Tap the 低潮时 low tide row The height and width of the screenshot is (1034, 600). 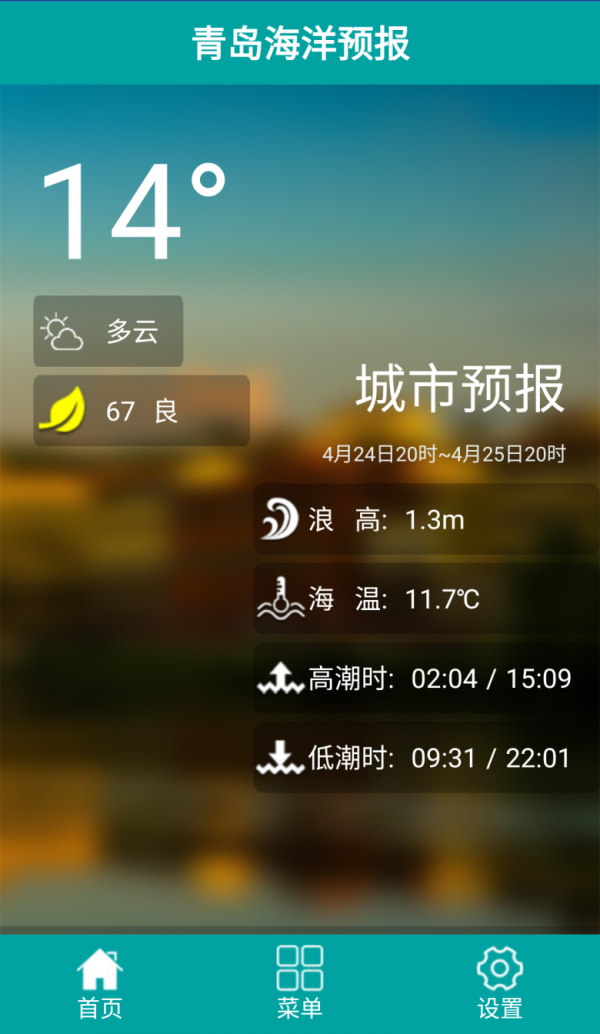[425, 758]
